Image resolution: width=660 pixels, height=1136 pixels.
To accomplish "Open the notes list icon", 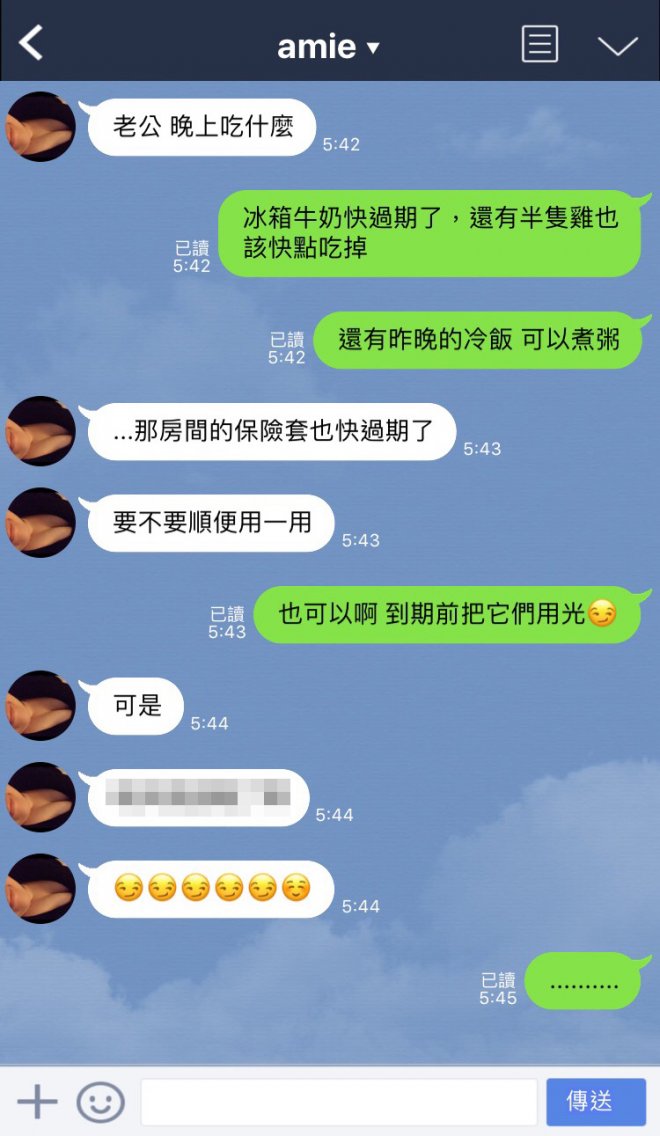I will coord(539,45).
